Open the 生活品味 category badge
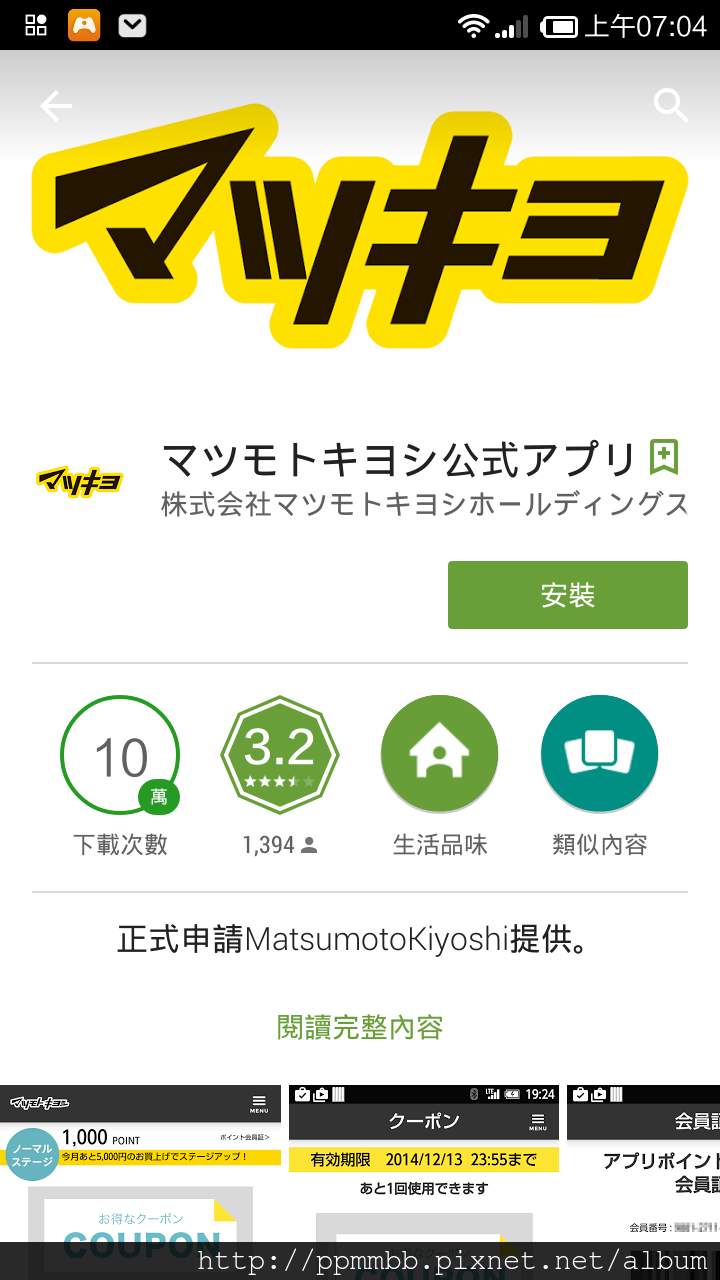Viewport: 720px width, 1280px height. coord(439,754)
